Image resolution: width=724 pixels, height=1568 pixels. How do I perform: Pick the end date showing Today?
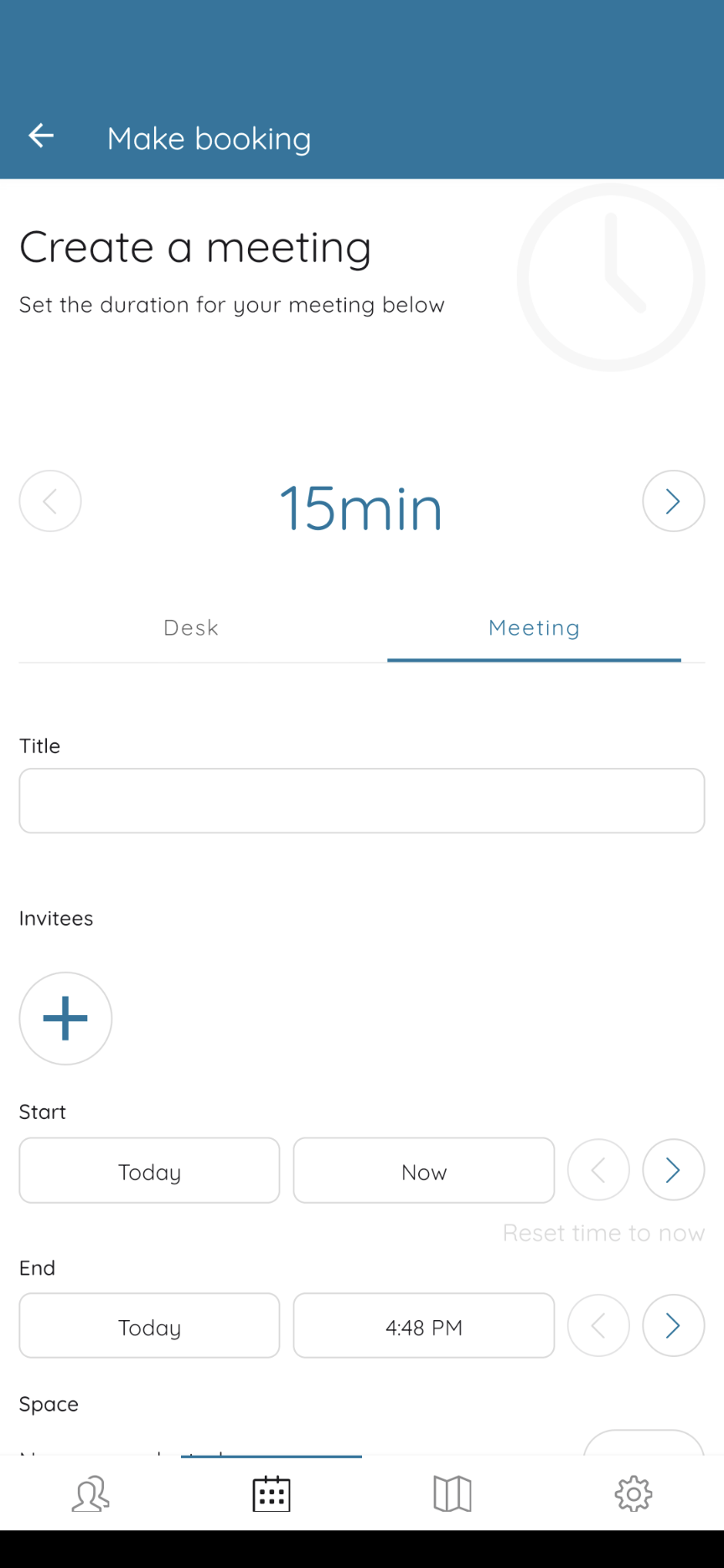tap(149, 1326)
